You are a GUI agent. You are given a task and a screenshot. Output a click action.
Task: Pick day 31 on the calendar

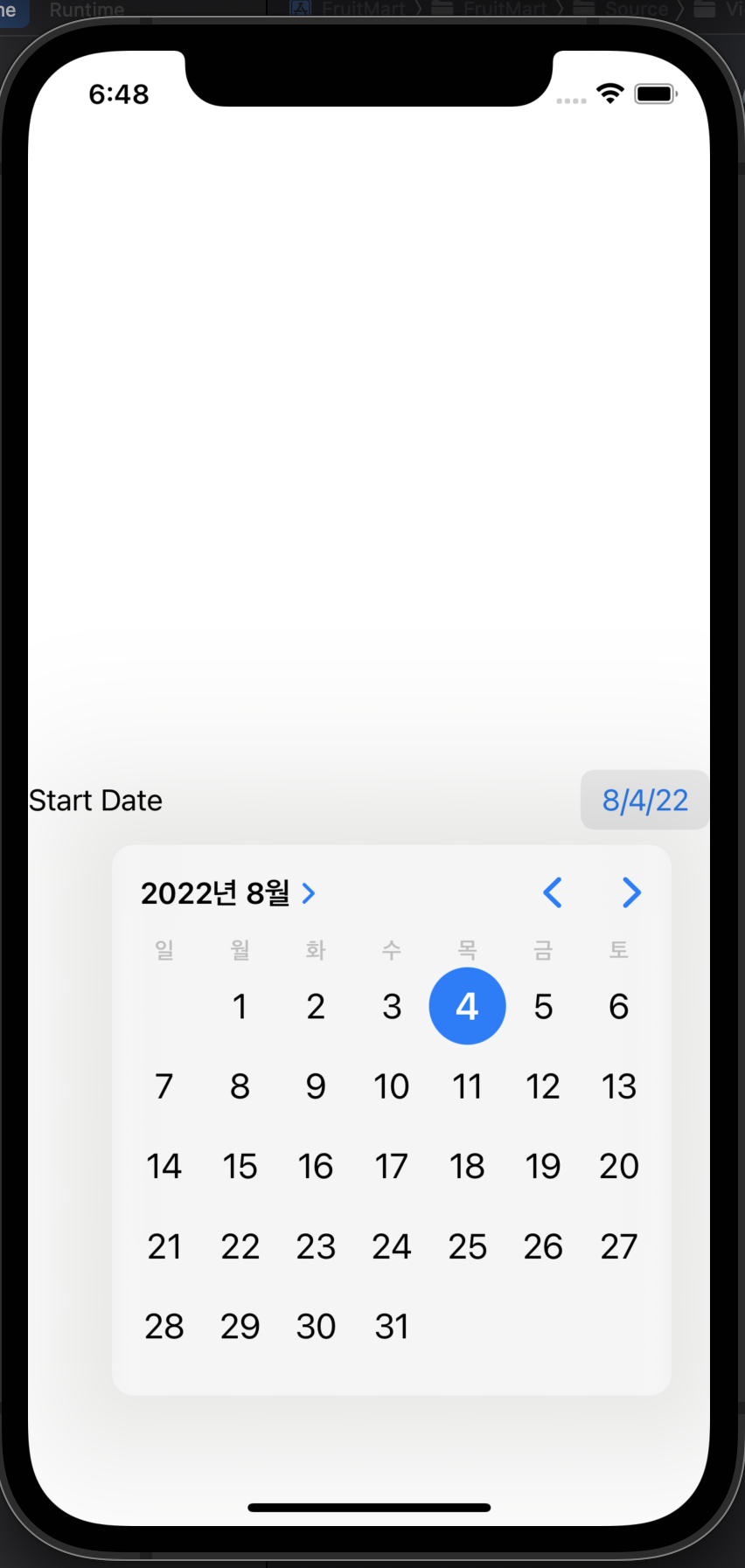(x=392, y=1327)
